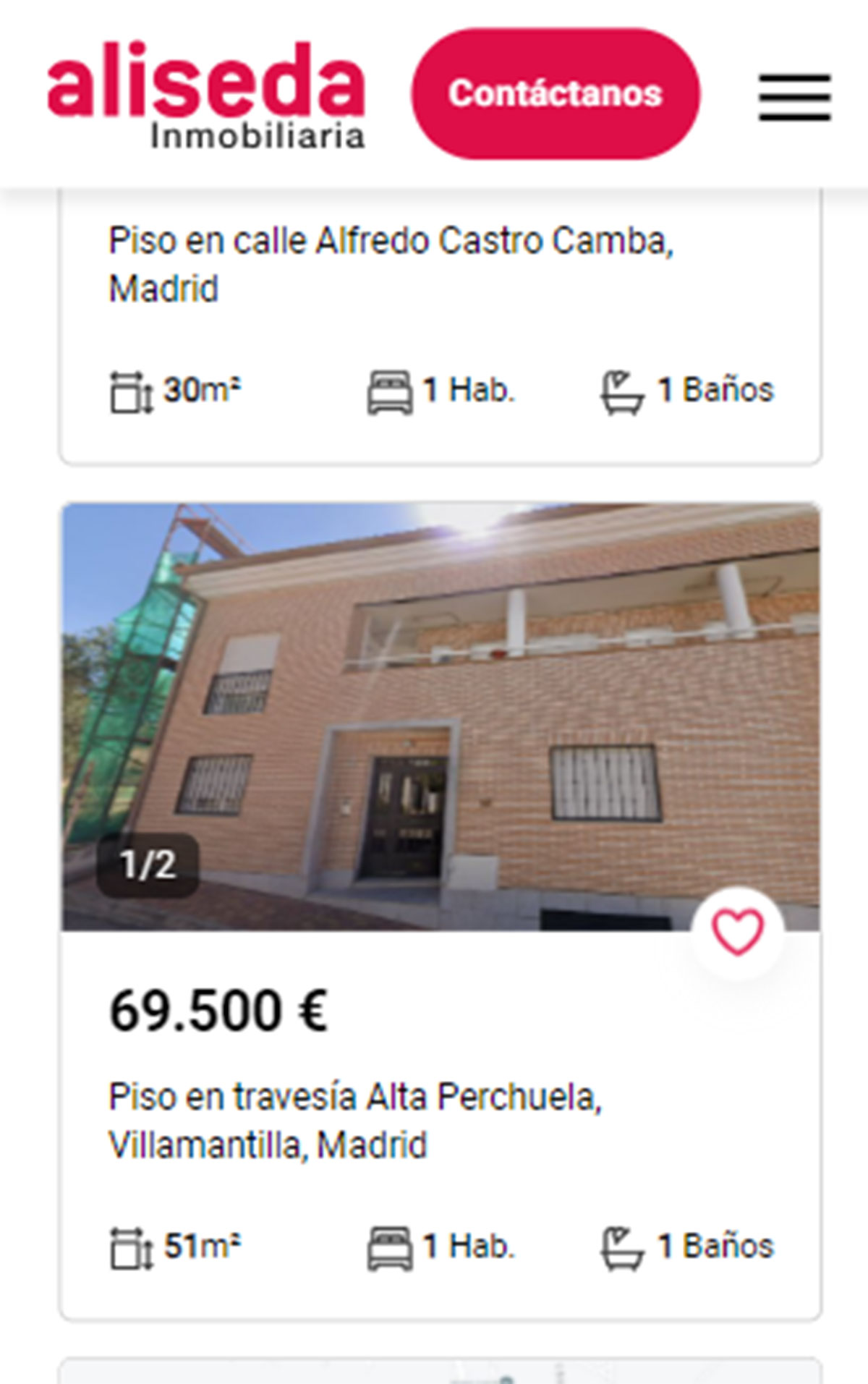Click the area size icon showing 30m²
This screenshot has width=868, height=1384.
pyautogui.click(x=129, y=390)
